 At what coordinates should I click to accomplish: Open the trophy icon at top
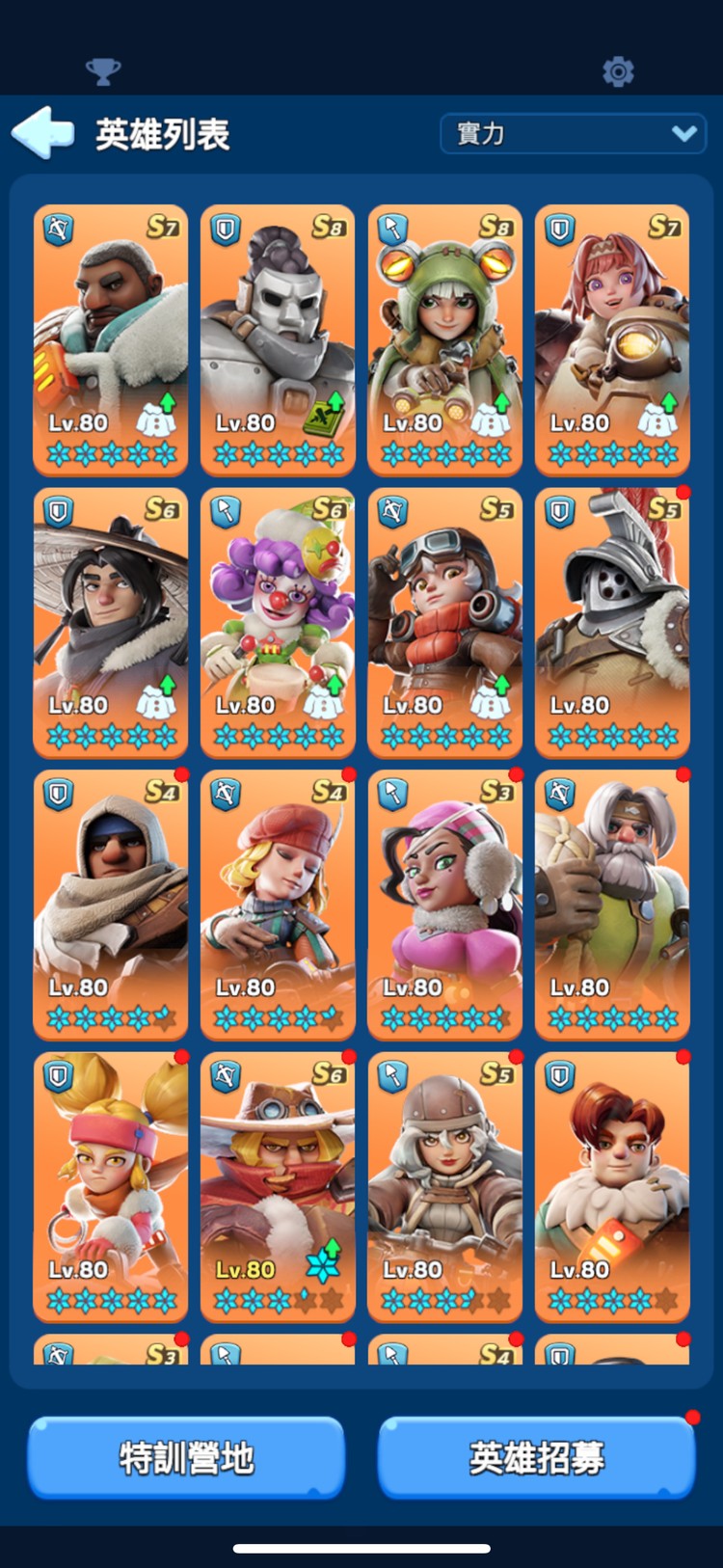point(103,71)
